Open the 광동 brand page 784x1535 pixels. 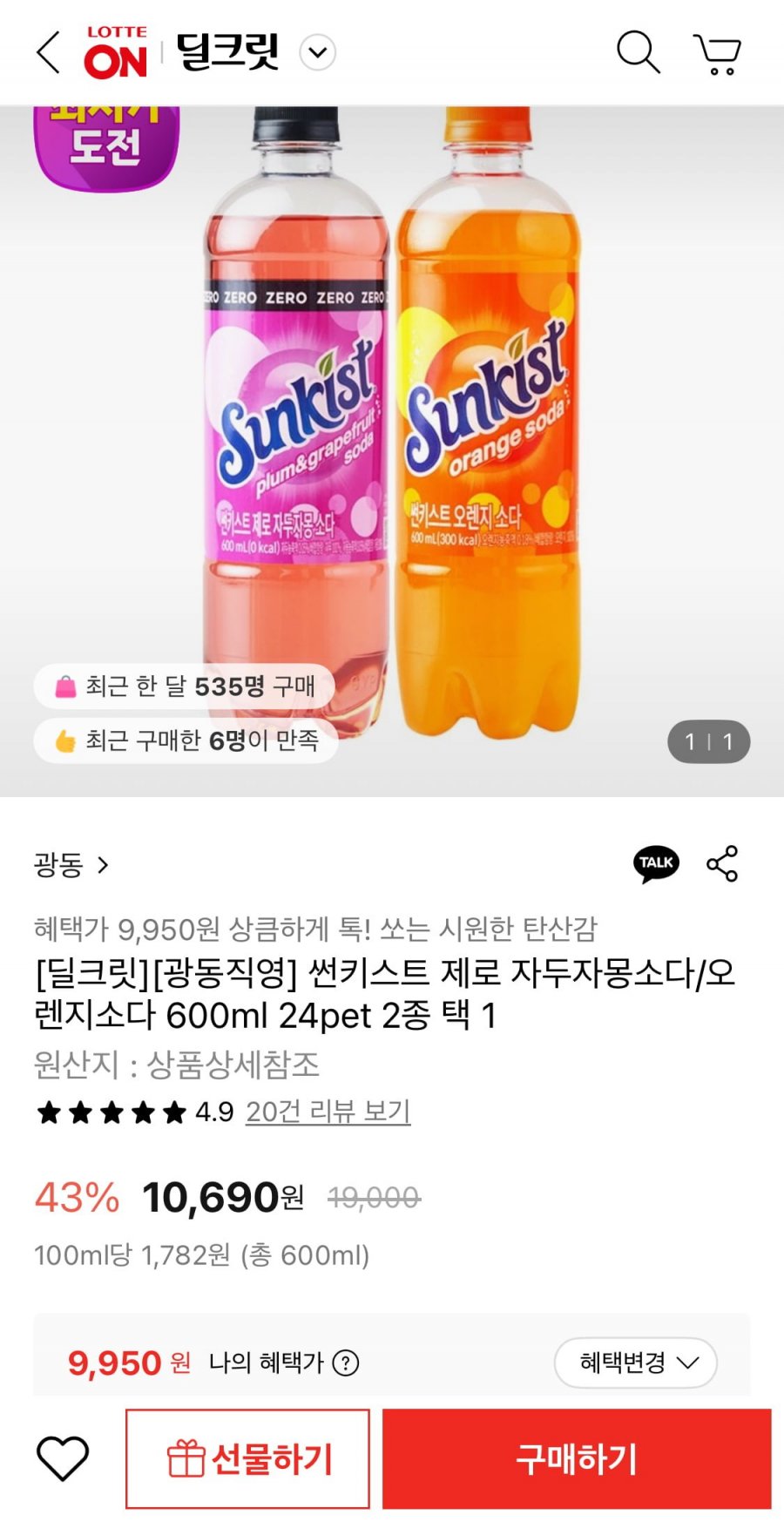(x=71, y=865)
